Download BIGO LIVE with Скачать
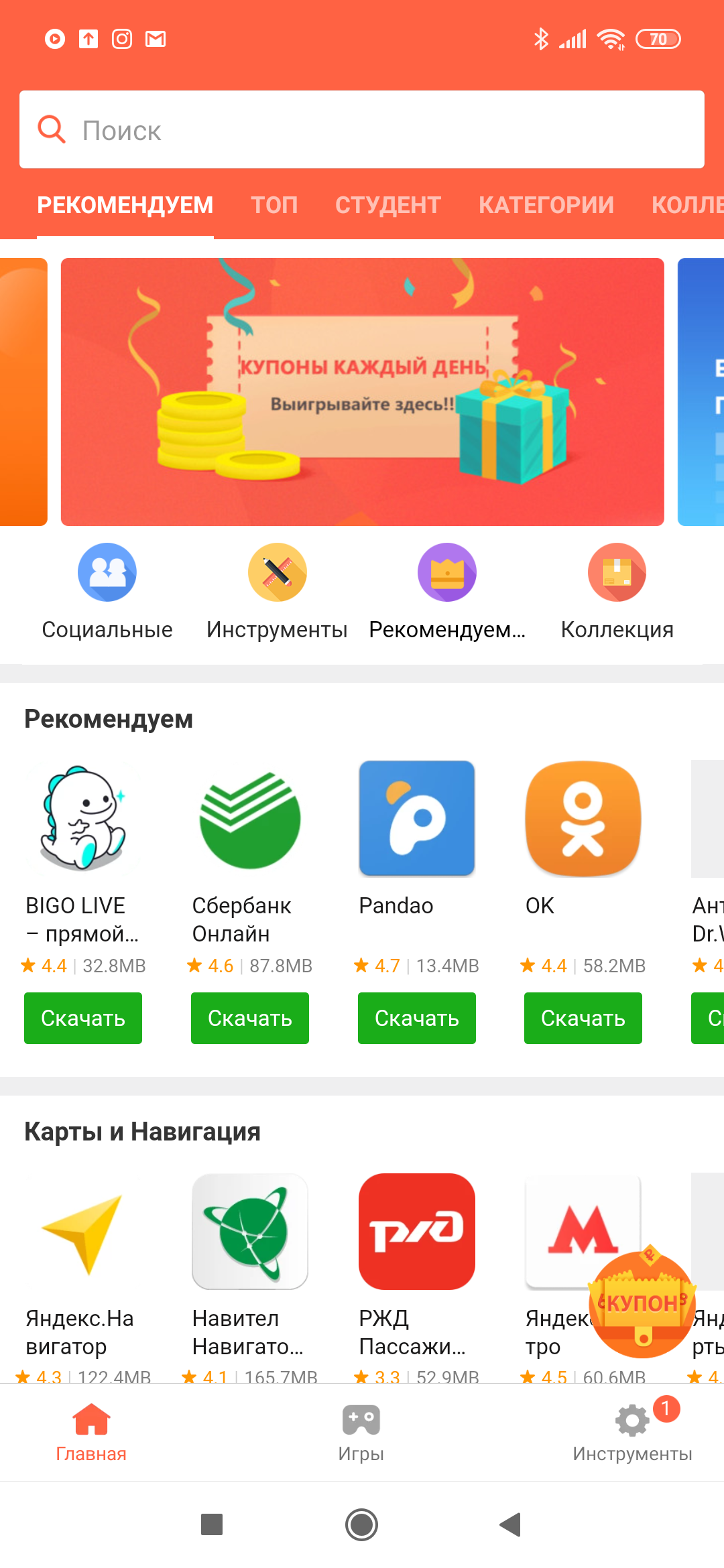Image resolution: width=724 pixels, height=1568 pixels. pos(83,1018)
